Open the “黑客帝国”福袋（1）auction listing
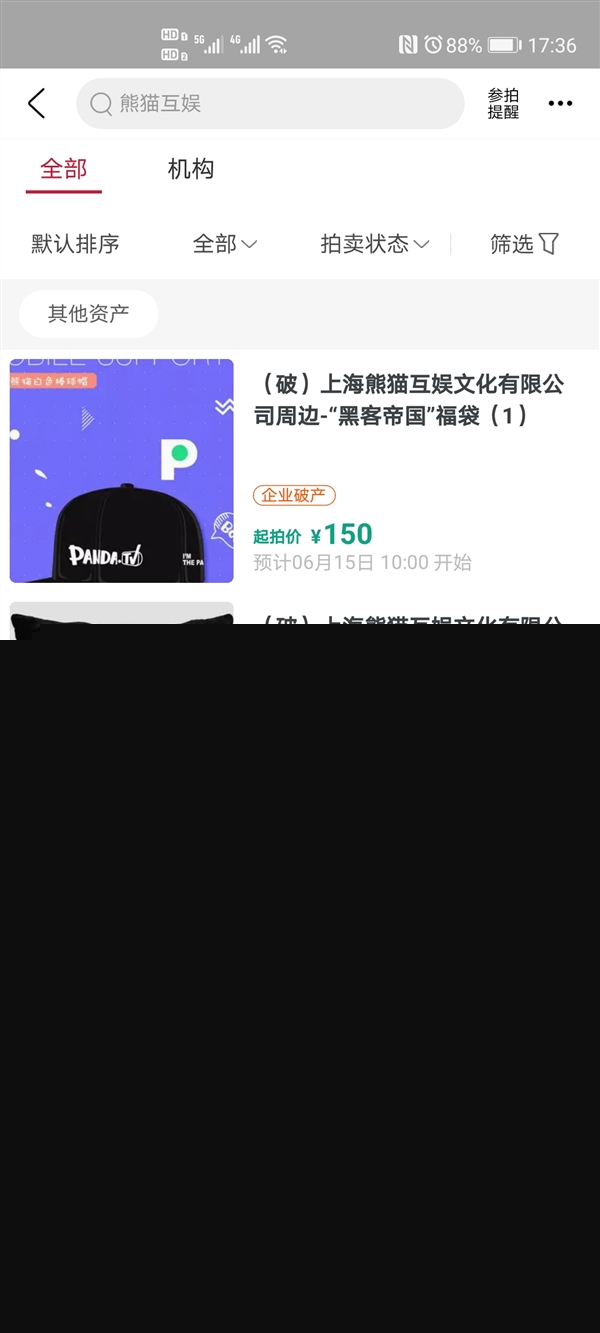 pyautogui.click(x=408, y=400)
